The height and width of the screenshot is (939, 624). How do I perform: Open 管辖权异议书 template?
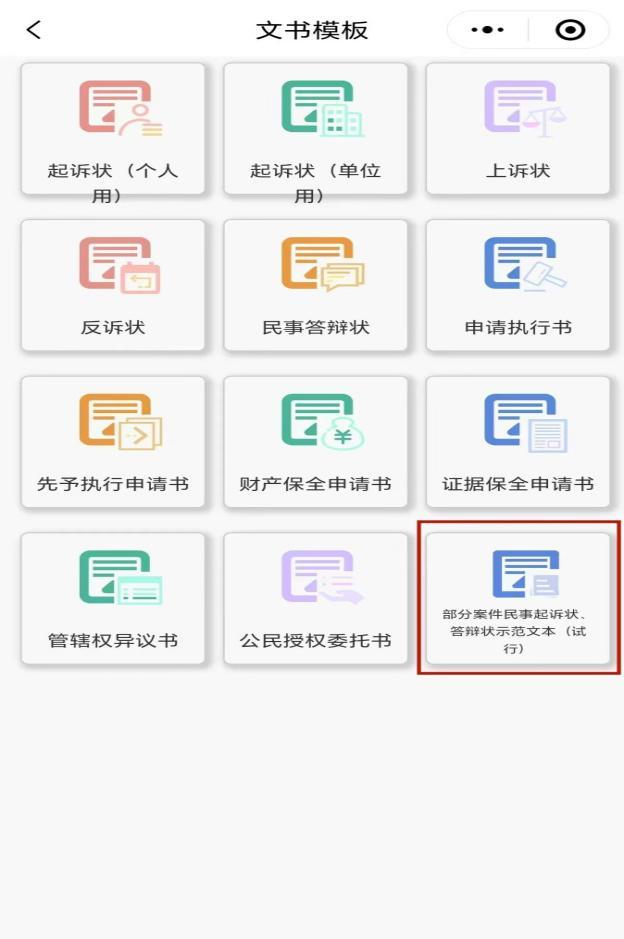click(x=113, y=598)
